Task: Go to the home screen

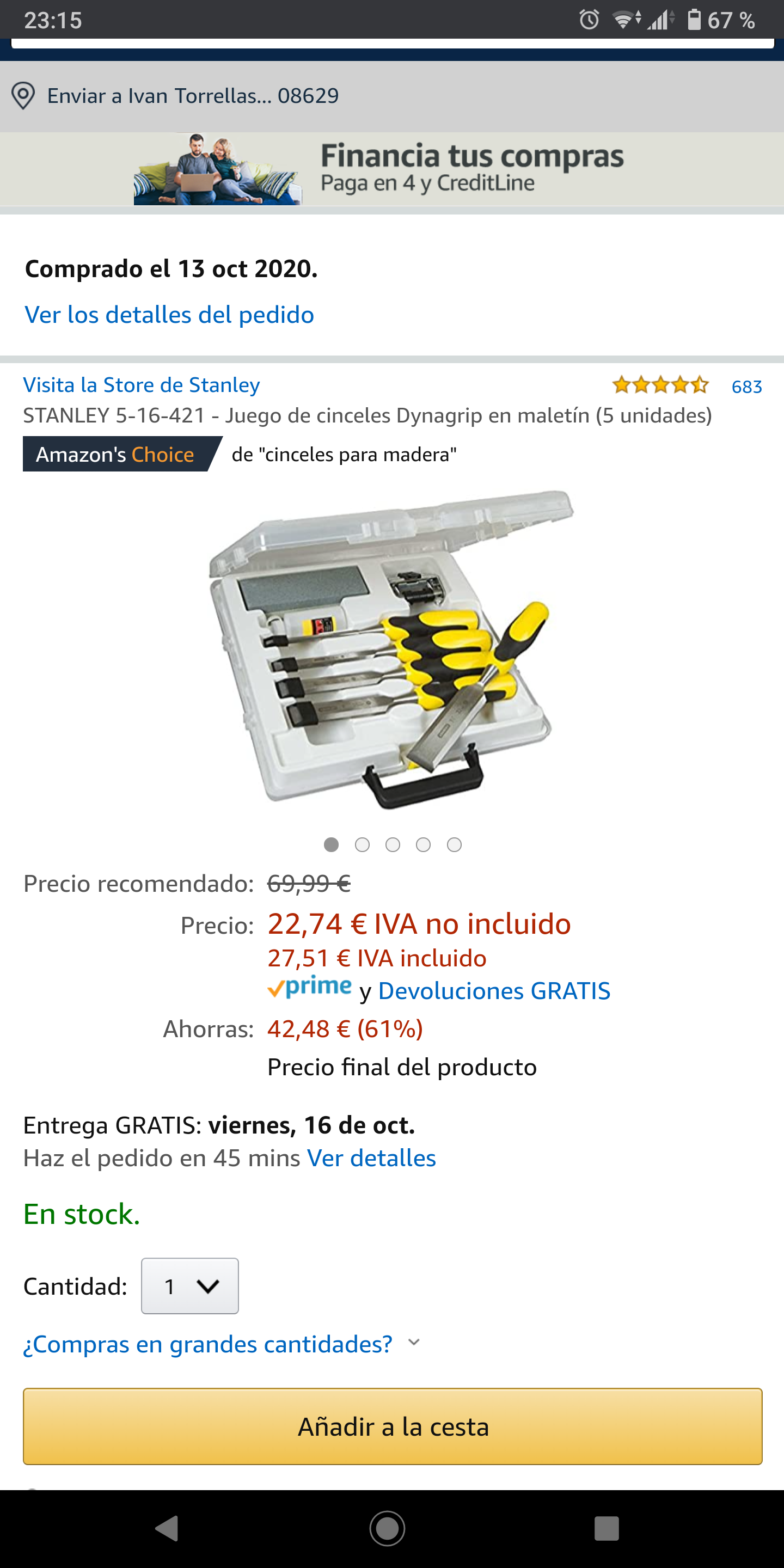Action: (387, 1528)
